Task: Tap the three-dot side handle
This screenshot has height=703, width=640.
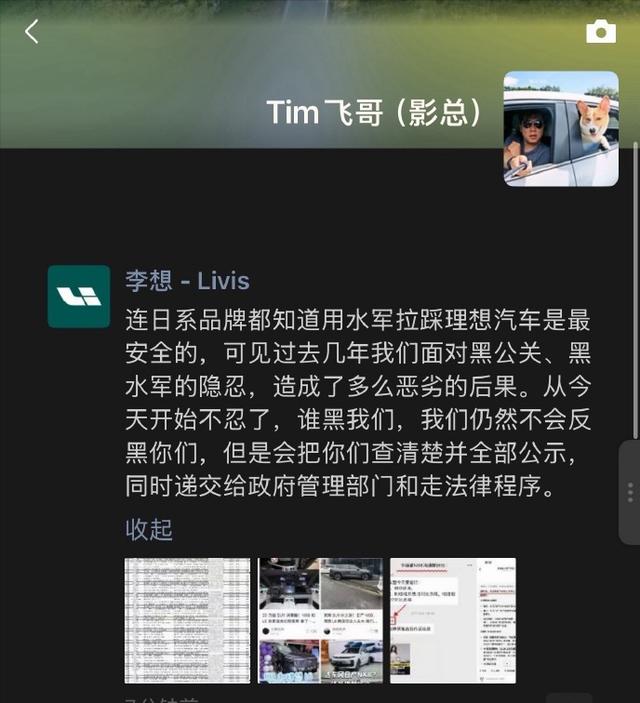Action: (x=630, y=493)
